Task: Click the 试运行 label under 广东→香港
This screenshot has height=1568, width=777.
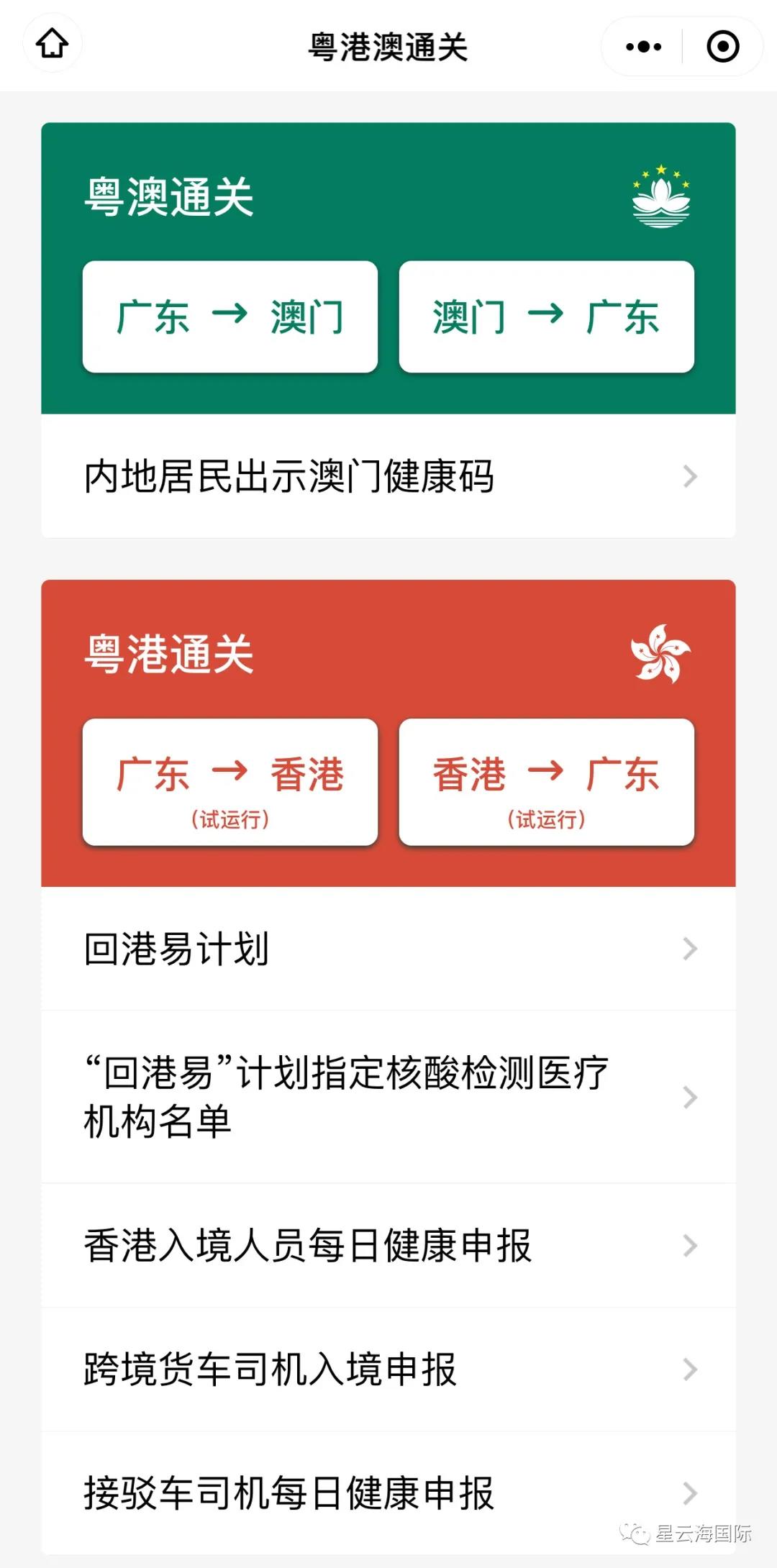Action: click(x=230, y=819)
